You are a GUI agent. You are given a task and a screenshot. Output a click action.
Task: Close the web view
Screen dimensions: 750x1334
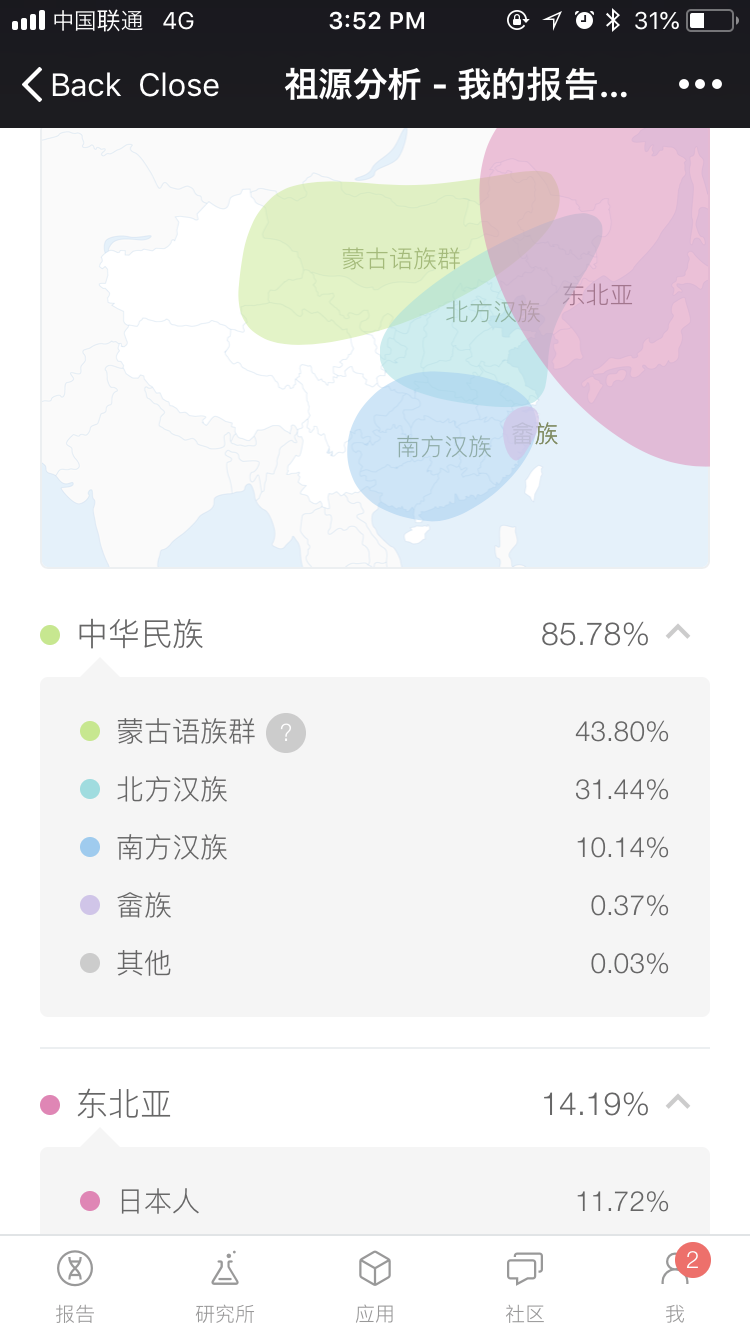coord(179,85)
